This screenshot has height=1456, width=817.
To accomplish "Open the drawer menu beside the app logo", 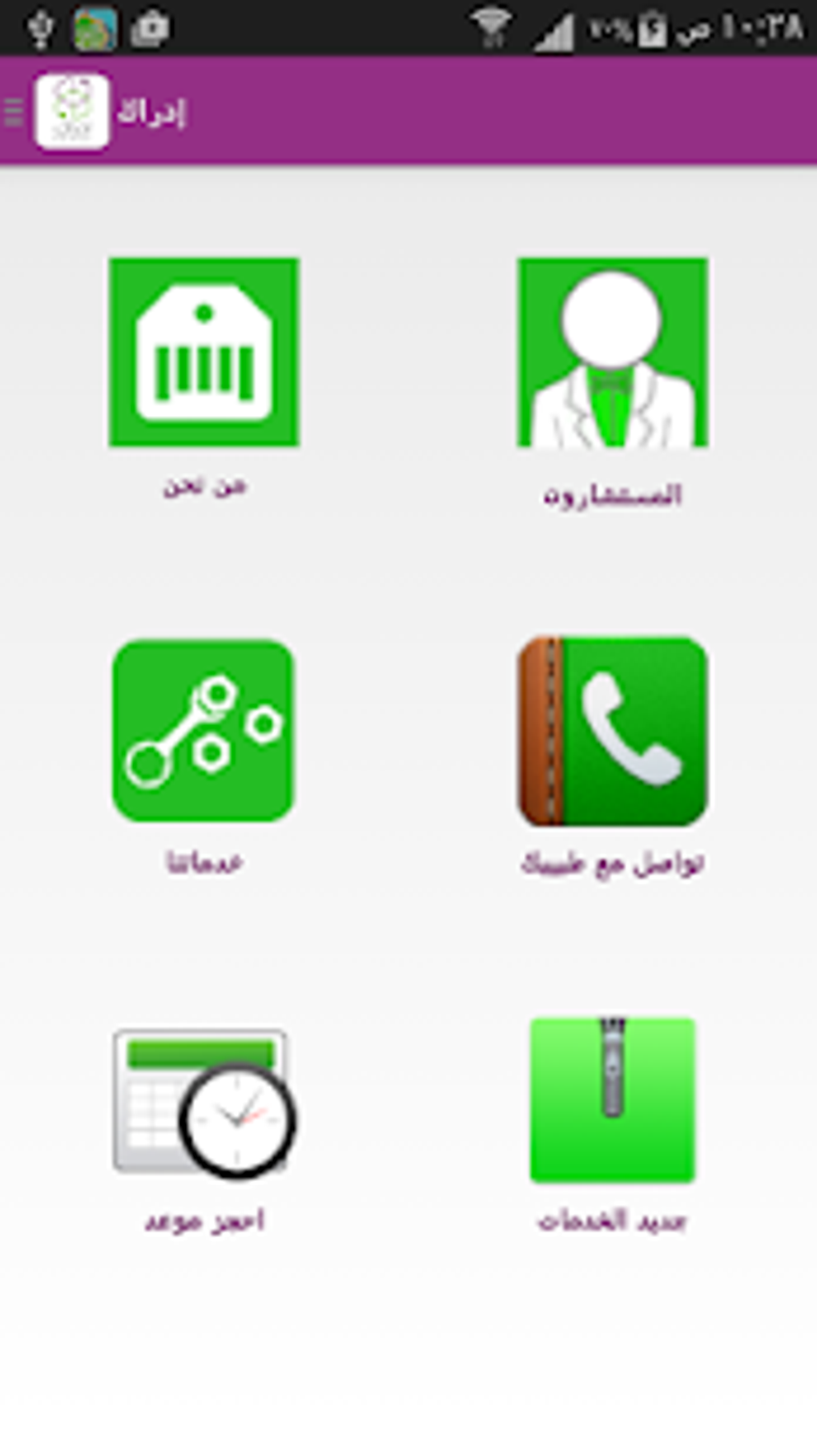I will (x=14, y=111).
